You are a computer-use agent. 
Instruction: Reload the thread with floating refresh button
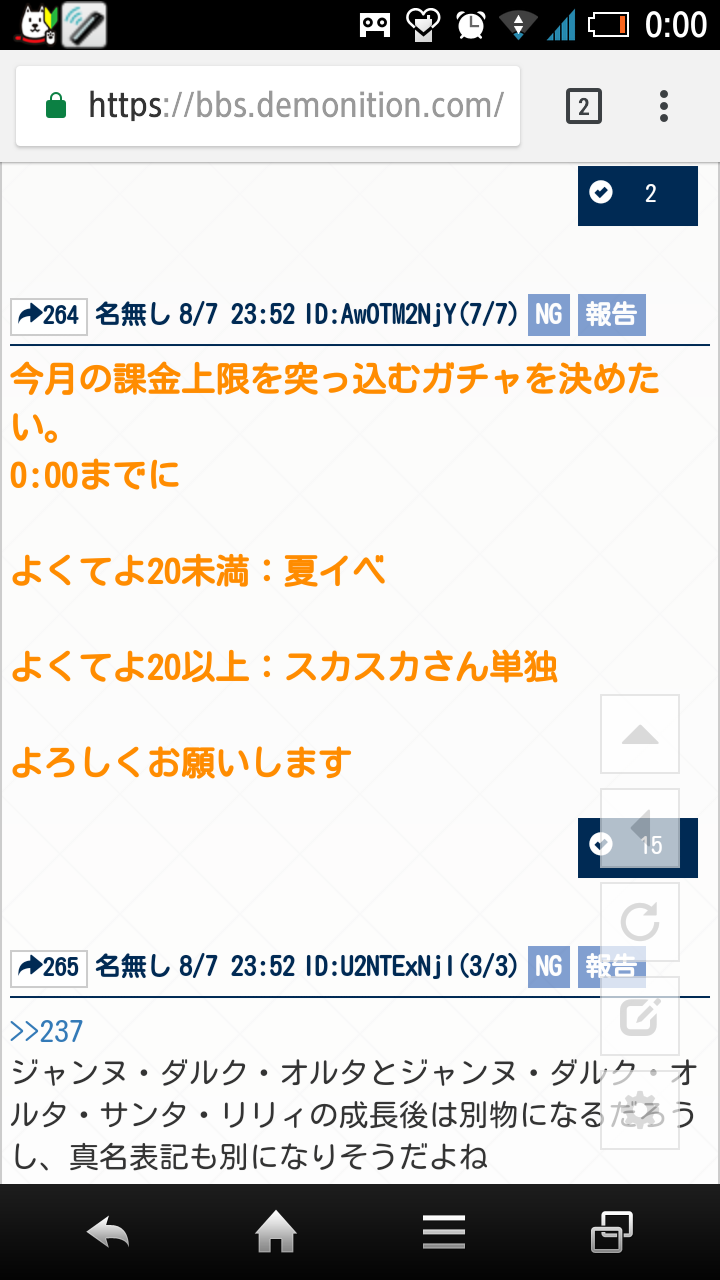(x=640, y=922)
